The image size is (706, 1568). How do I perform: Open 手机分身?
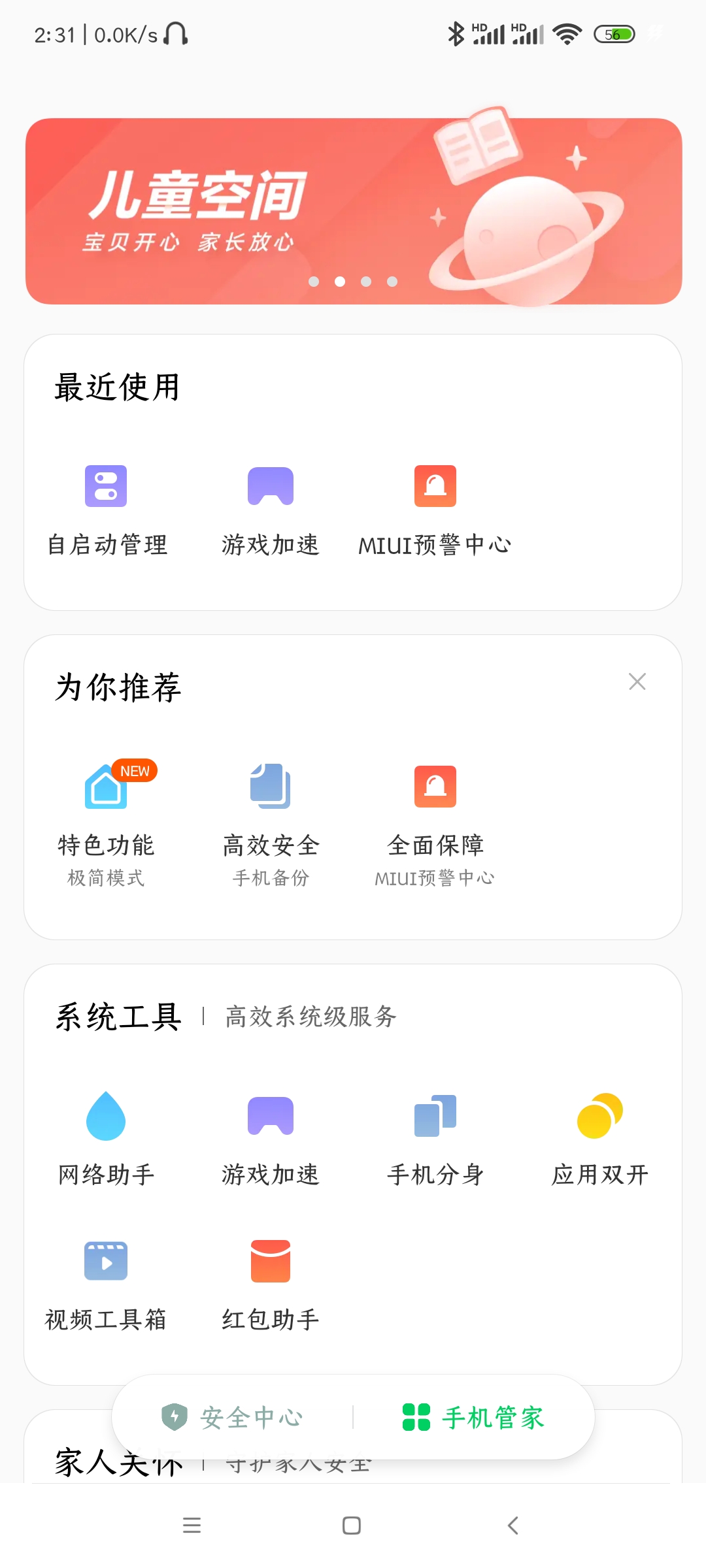435,1139
